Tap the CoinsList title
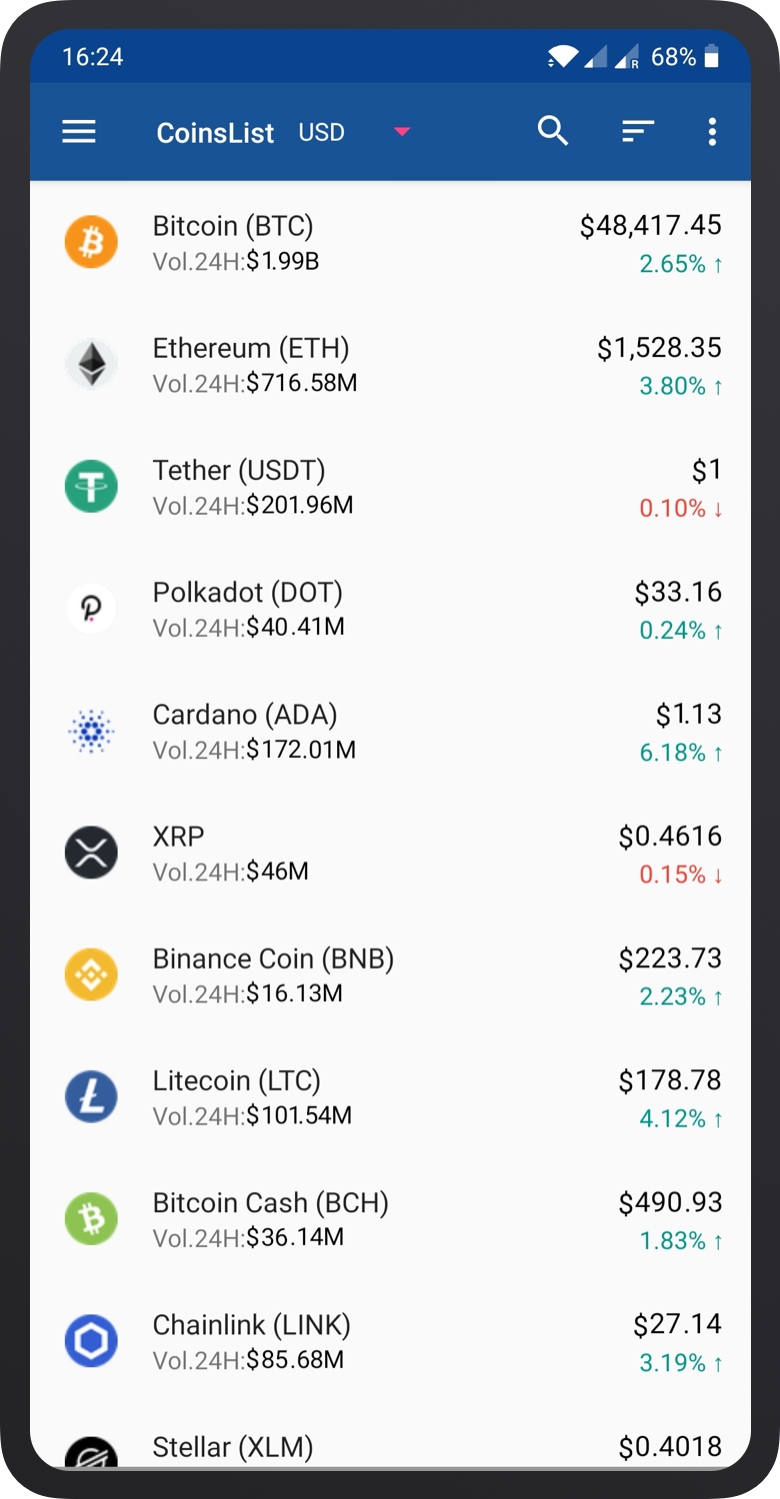The width and height of the screenshot is (780, 1499). pos(215,131)
